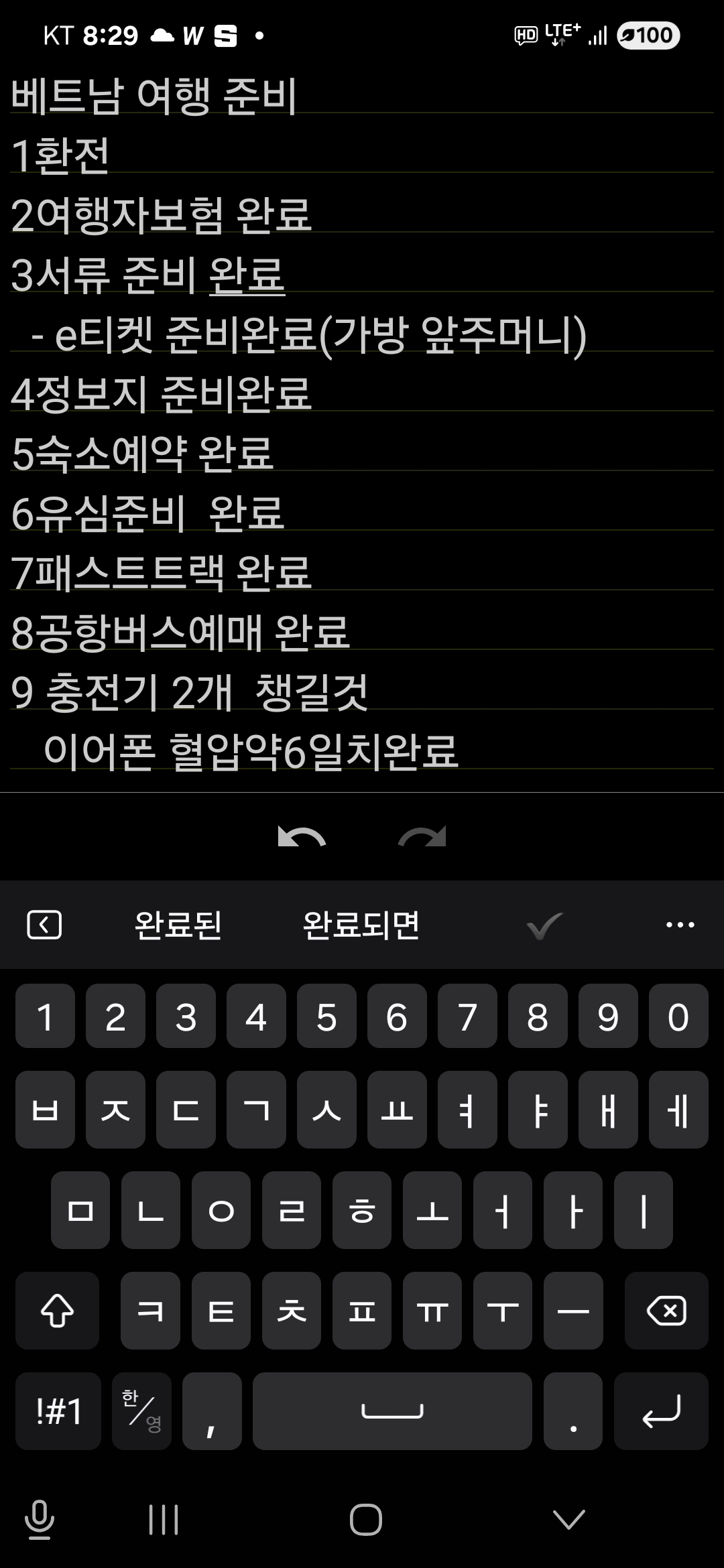This screenshot has width=724, height=1568.
Task: Open the !#1 symbols keyboard
Action: pos(58,1411)
